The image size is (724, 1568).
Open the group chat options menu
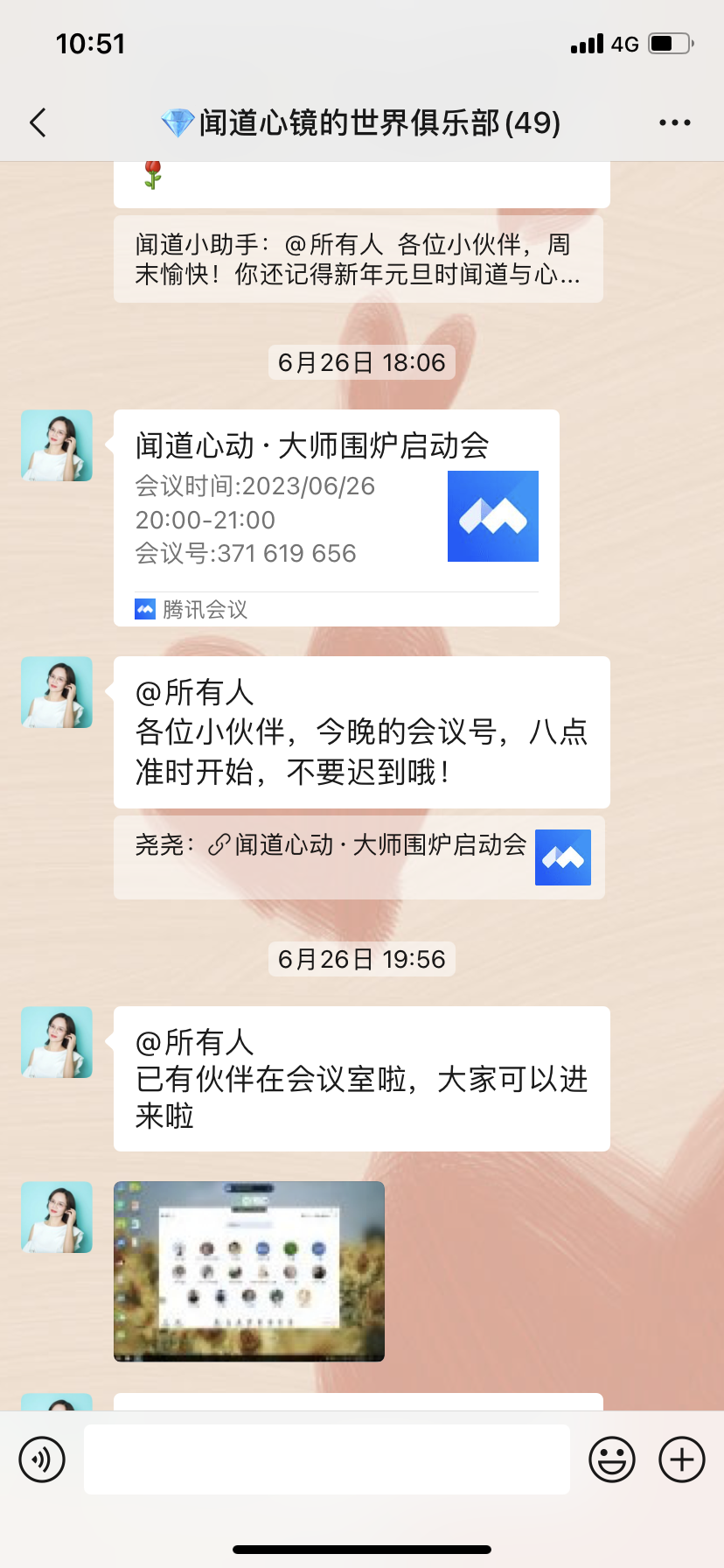coord(674,122)
